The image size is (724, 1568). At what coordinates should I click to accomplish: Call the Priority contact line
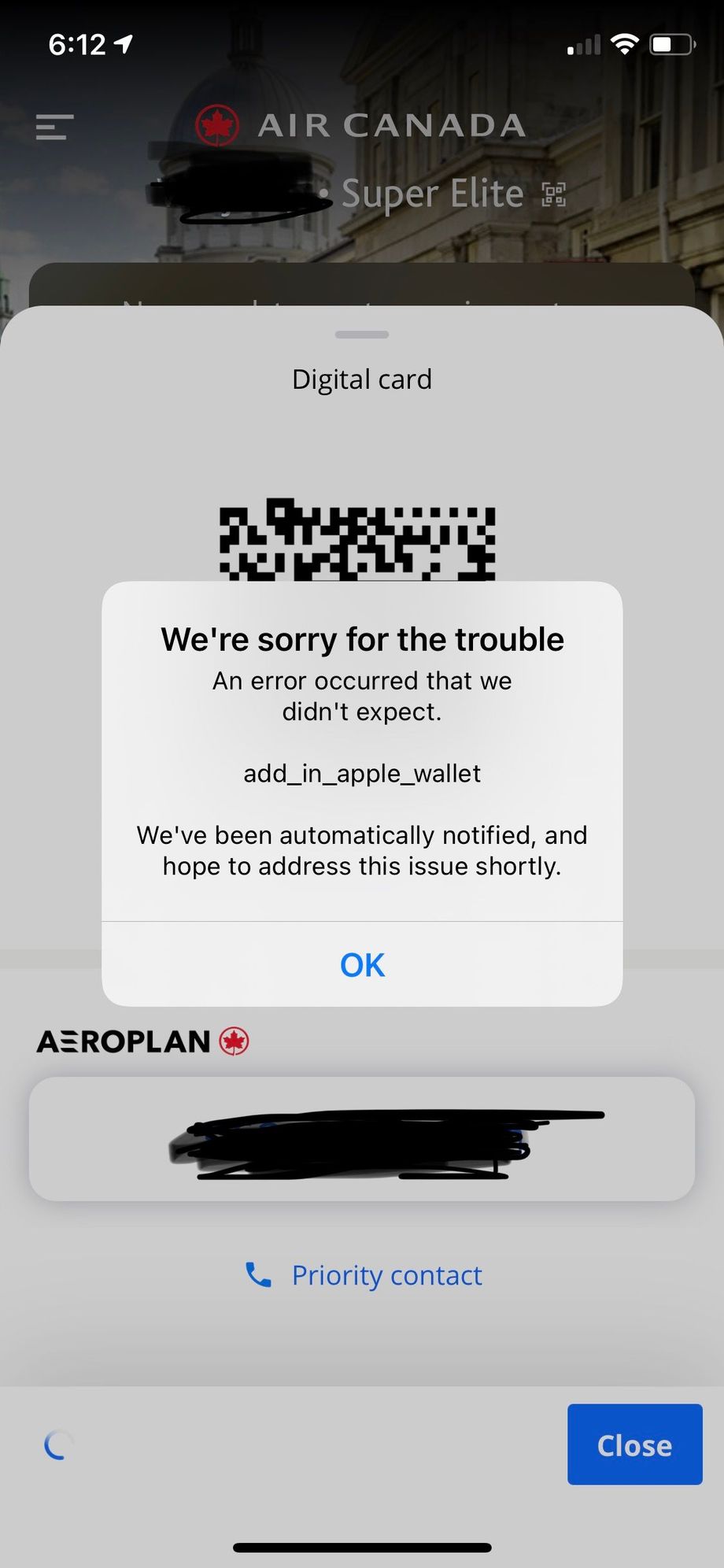click(x=364, y=1274)
